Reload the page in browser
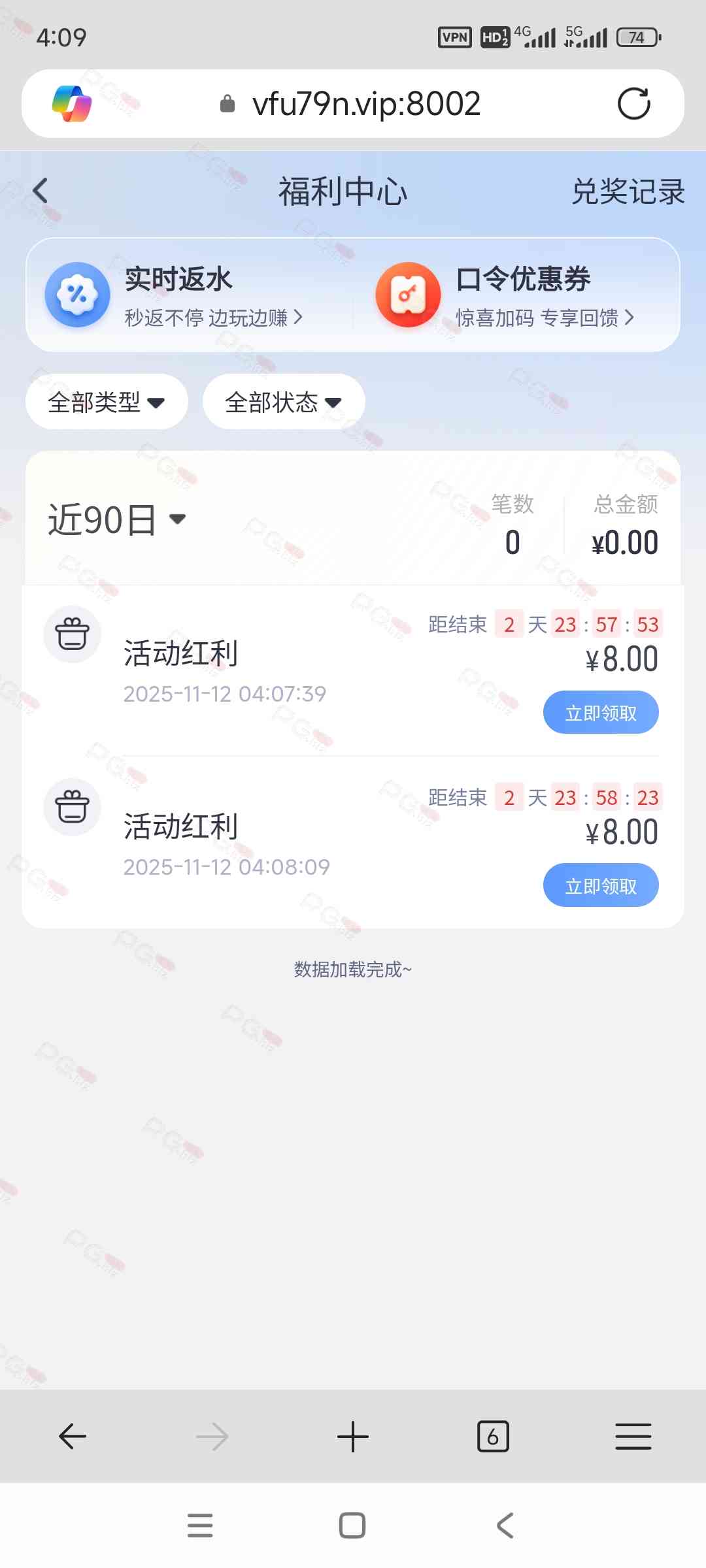Screen dimensions: 706x1568 (633, 104)
